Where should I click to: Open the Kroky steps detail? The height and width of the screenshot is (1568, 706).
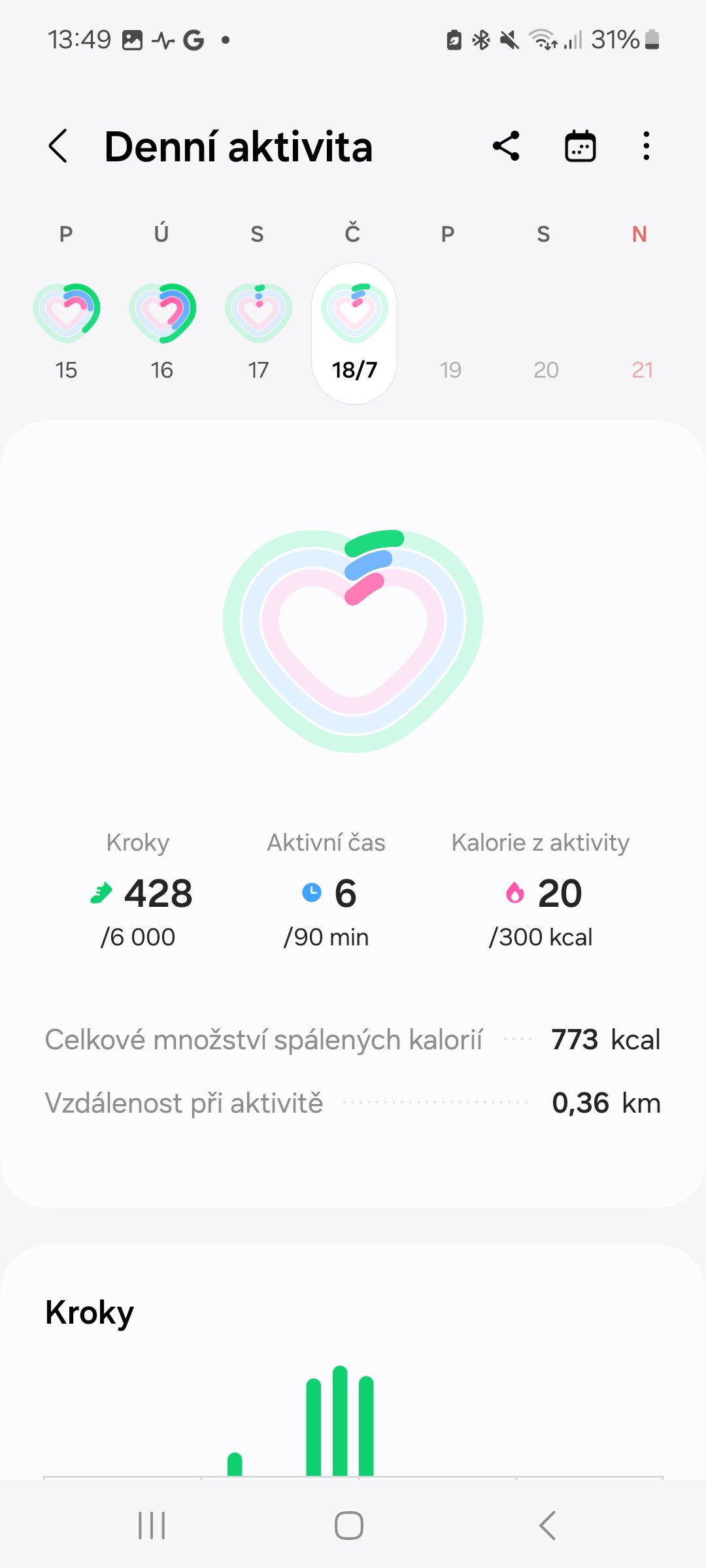click(139, 892)
